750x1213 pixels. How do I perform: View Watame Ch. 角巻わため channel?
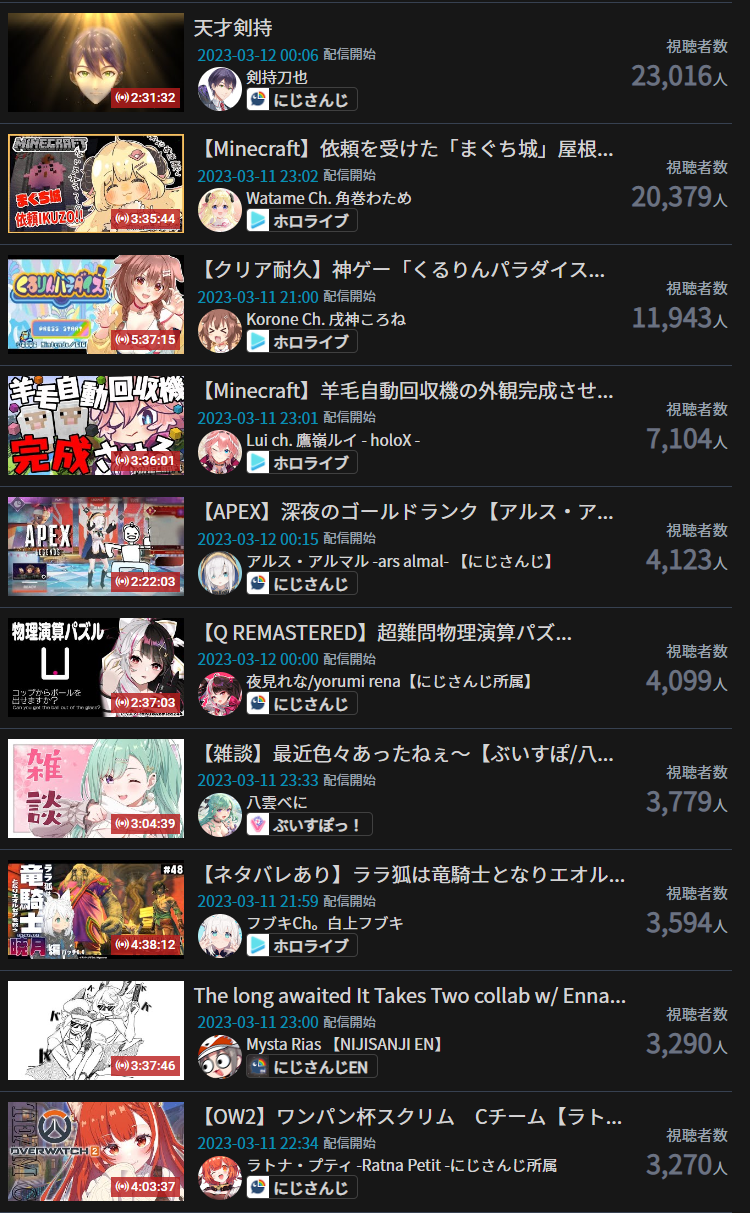[328, 198]
